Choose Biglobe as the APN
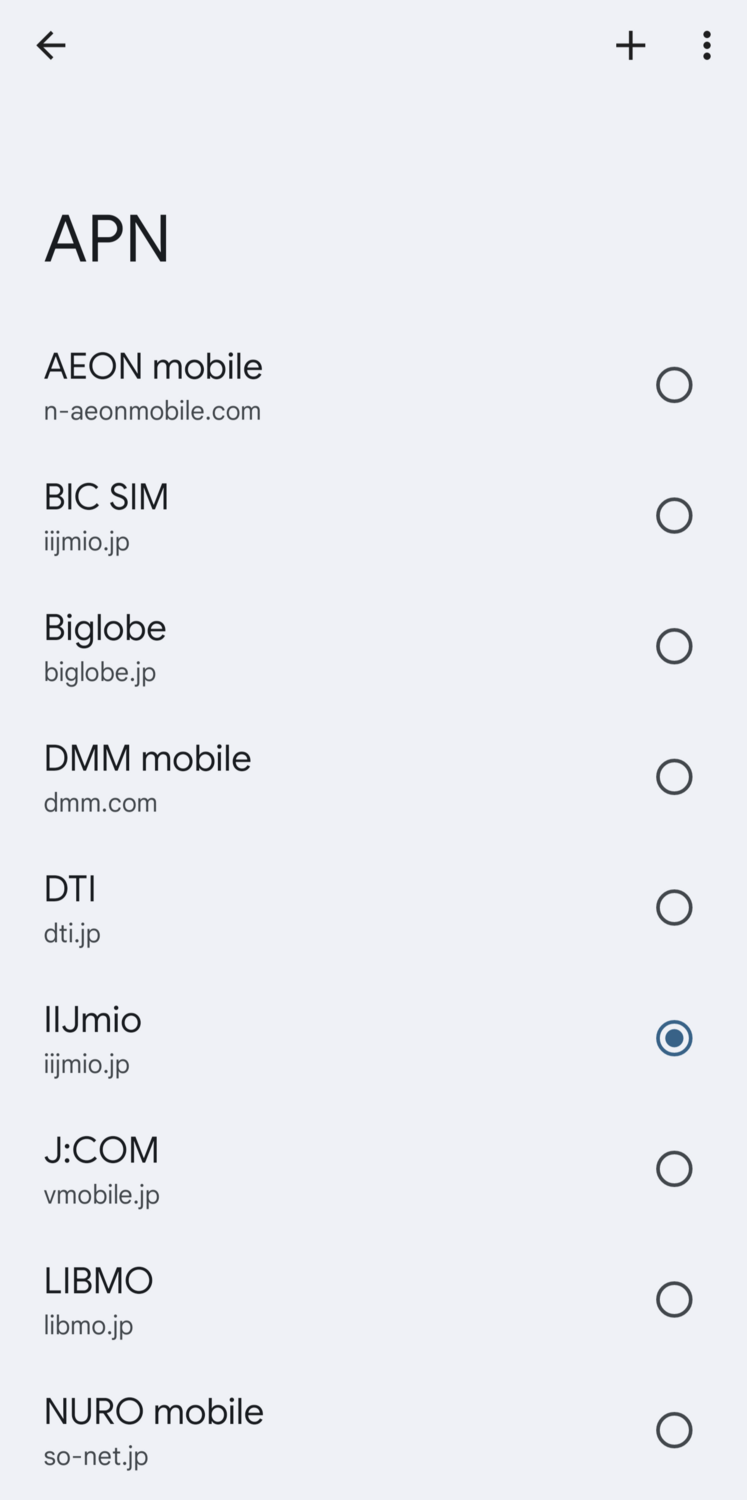747x1500 pixels. click(673, 646)
